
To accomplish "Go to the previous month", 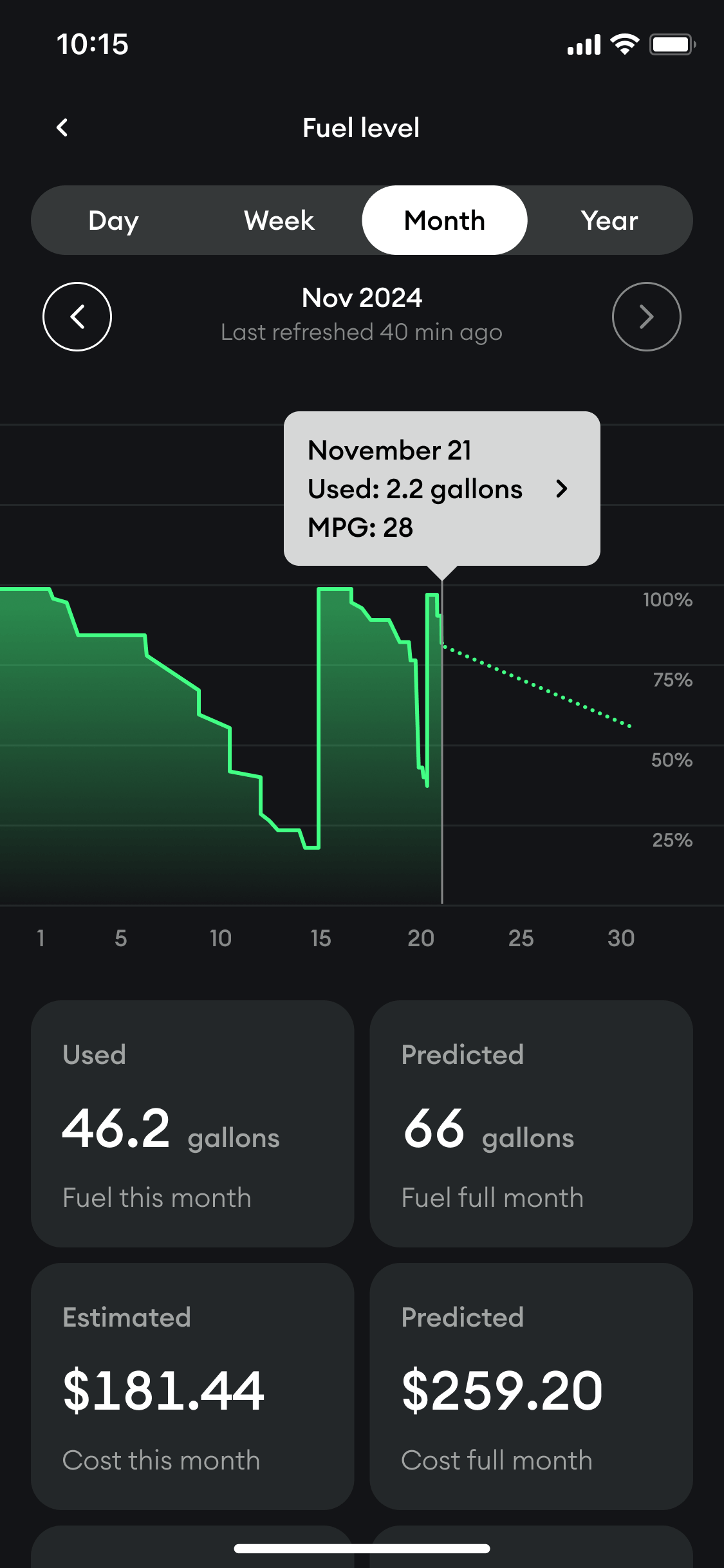I will (77, 317).
